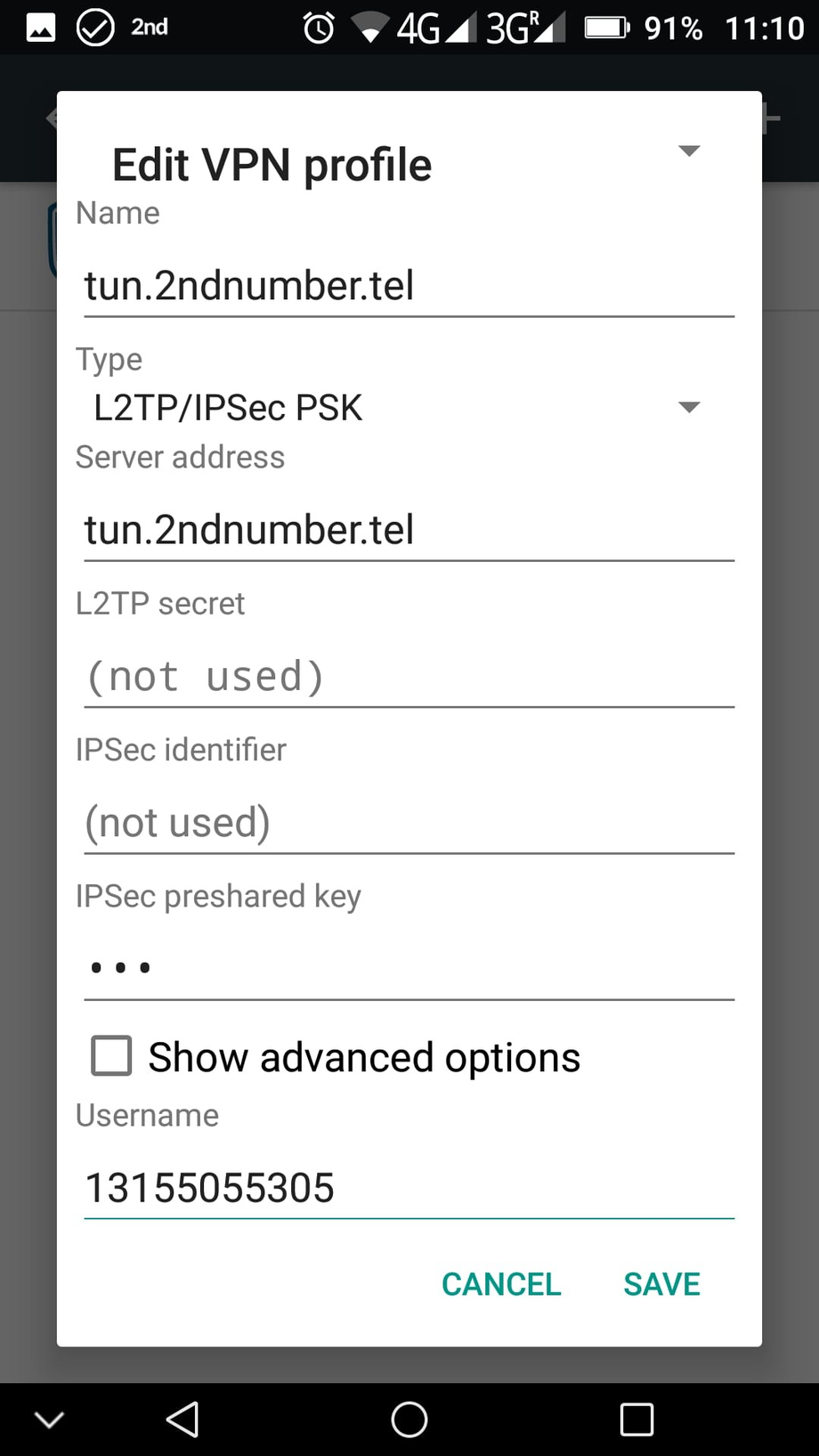Edit the Server address field
Image resolution: width=819 pixels, height=1456 pixels.
[x=409, y=530]
